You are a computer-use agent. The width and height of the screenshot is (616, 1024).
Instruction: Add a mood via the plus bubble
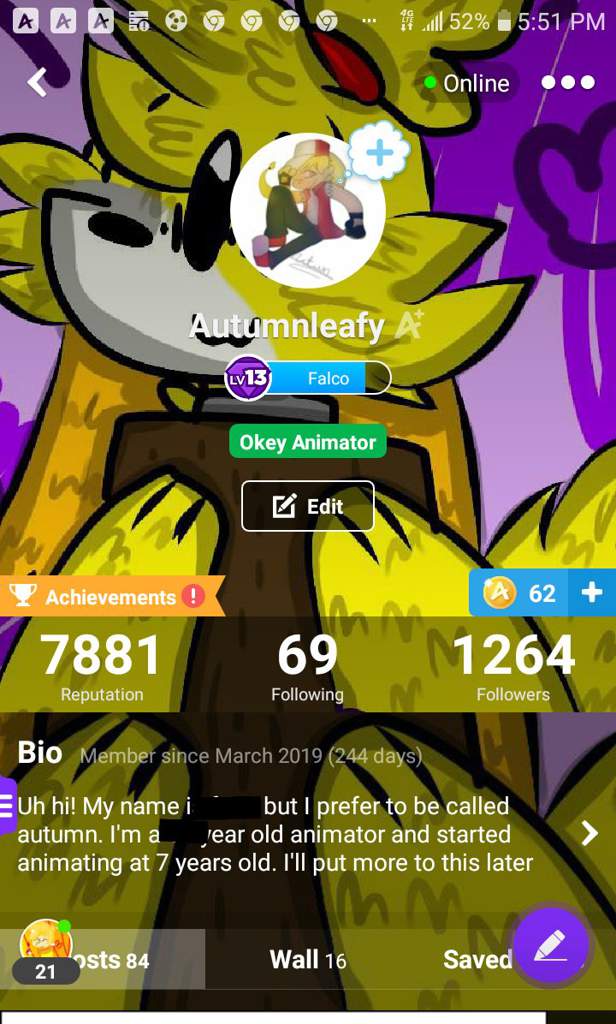click(379, 152)
